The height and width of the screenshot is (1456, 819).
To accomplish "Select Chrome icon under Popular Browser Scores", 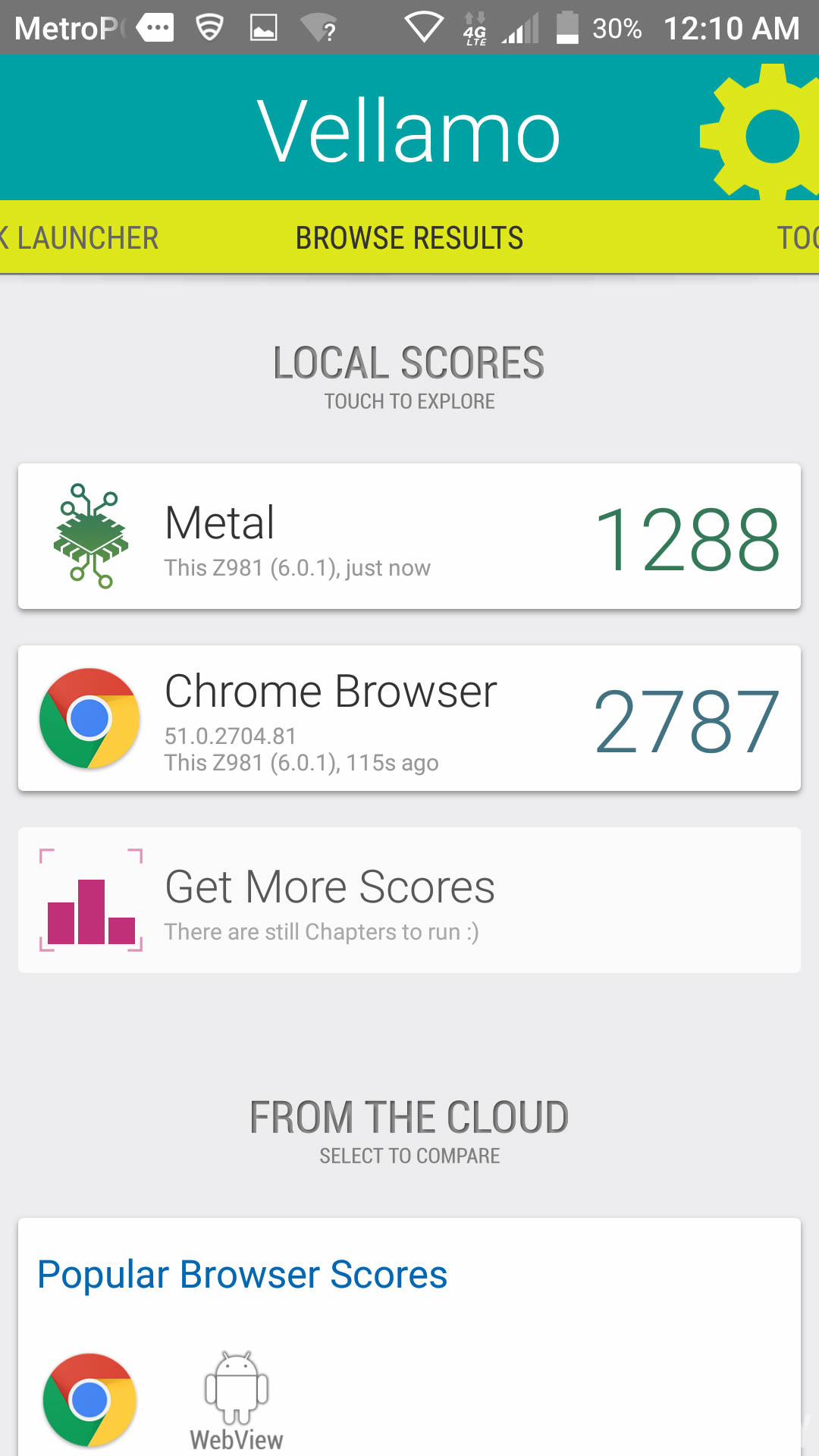I will (x=89, y=1400).
